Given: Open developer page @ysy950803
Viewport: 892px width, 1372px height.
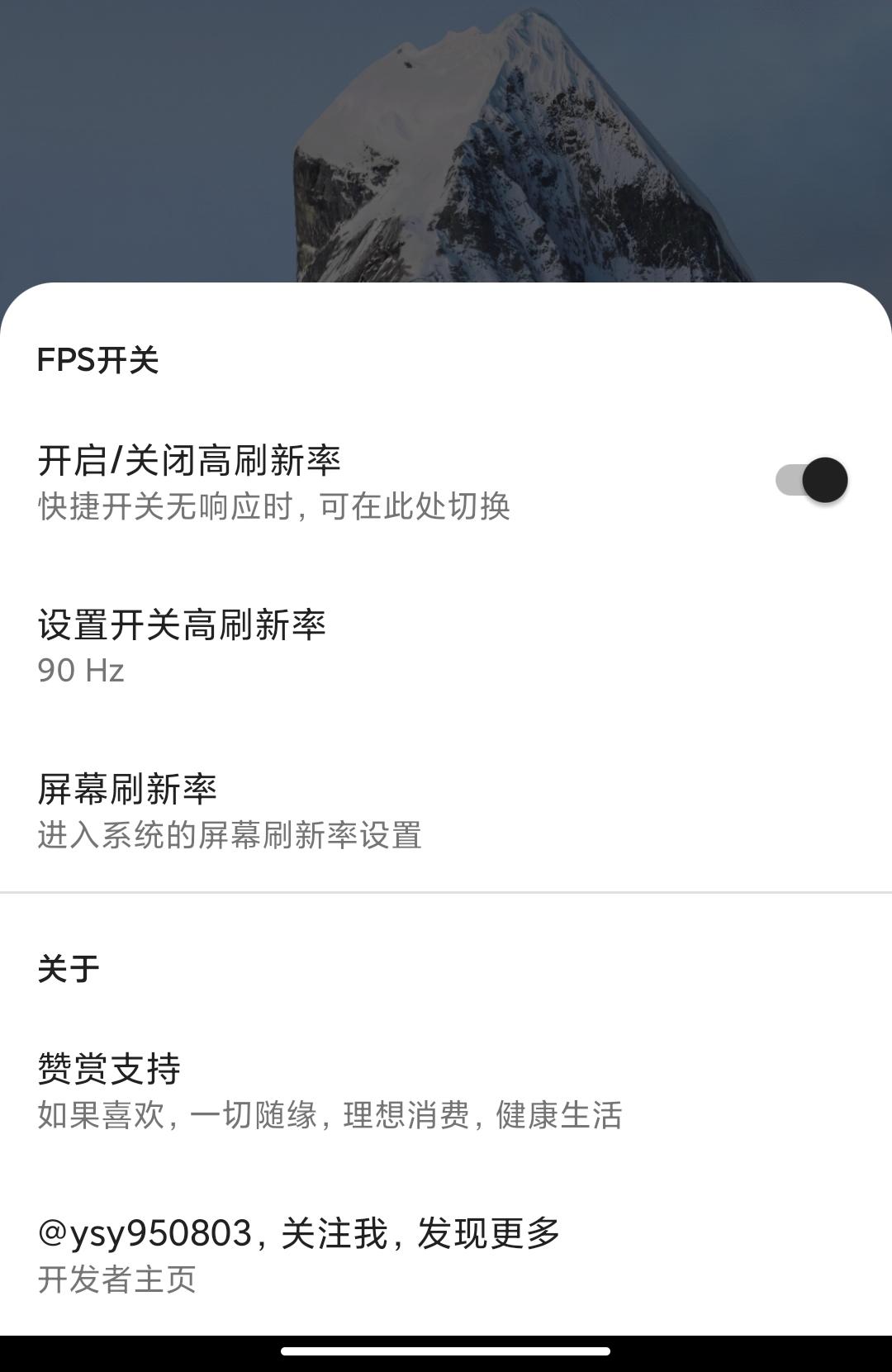Looking at the screenshot, I should (x=299, y=1254).
